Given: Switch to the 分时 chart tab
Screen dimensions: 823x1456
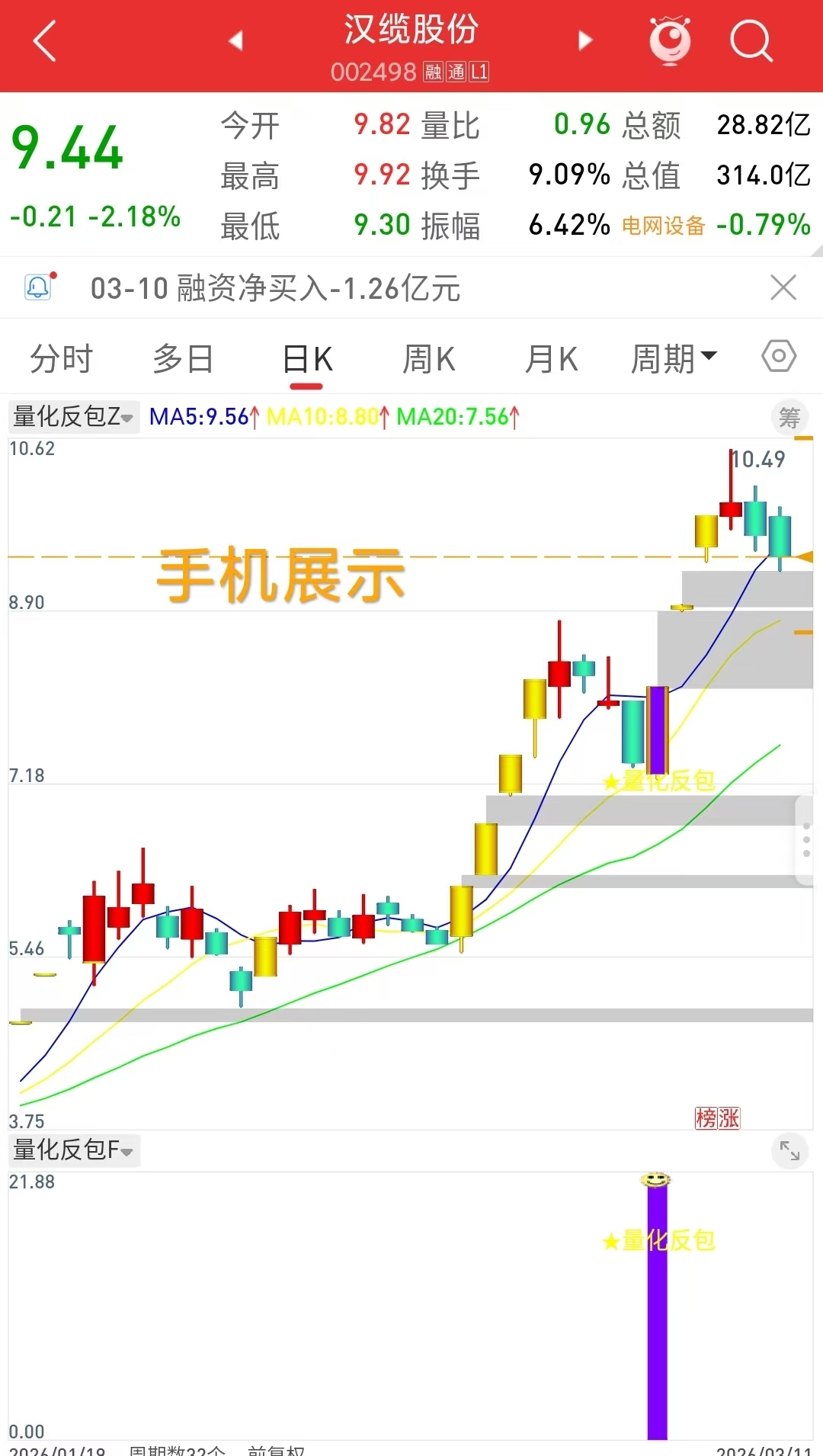Looking at the screenshot, I should point(61,359).
